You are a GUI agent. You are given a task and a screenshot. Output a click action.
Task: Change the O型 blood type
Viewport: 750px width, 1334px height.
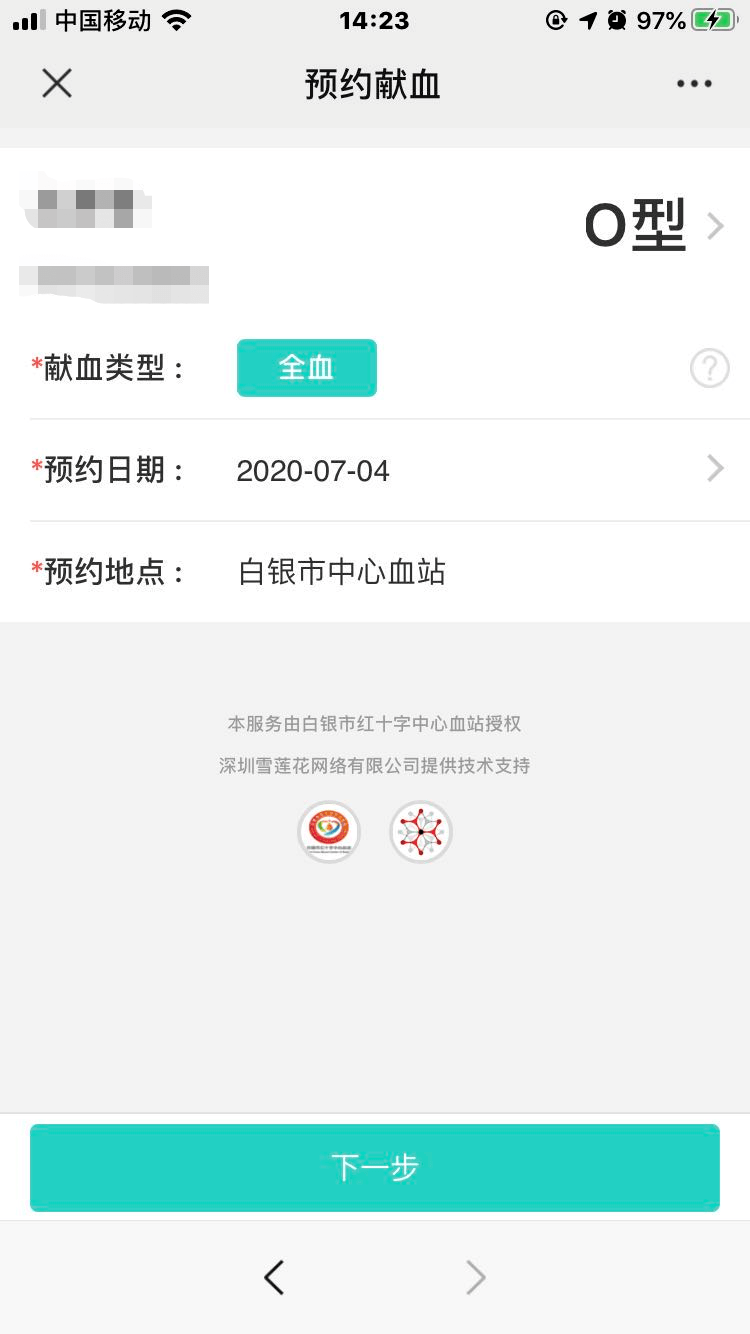coord(654,226)
